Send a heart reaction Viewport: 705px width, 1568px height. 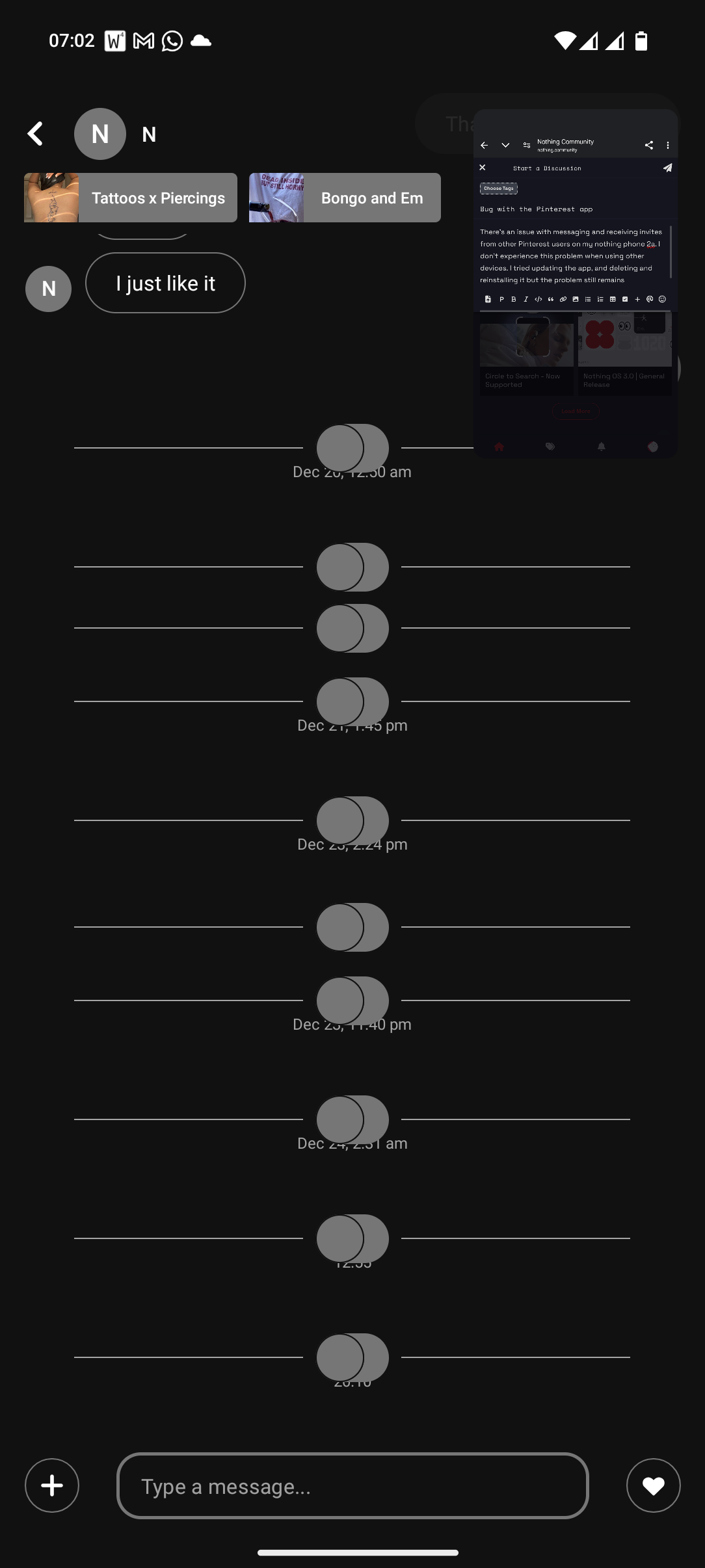(653, 1485)
